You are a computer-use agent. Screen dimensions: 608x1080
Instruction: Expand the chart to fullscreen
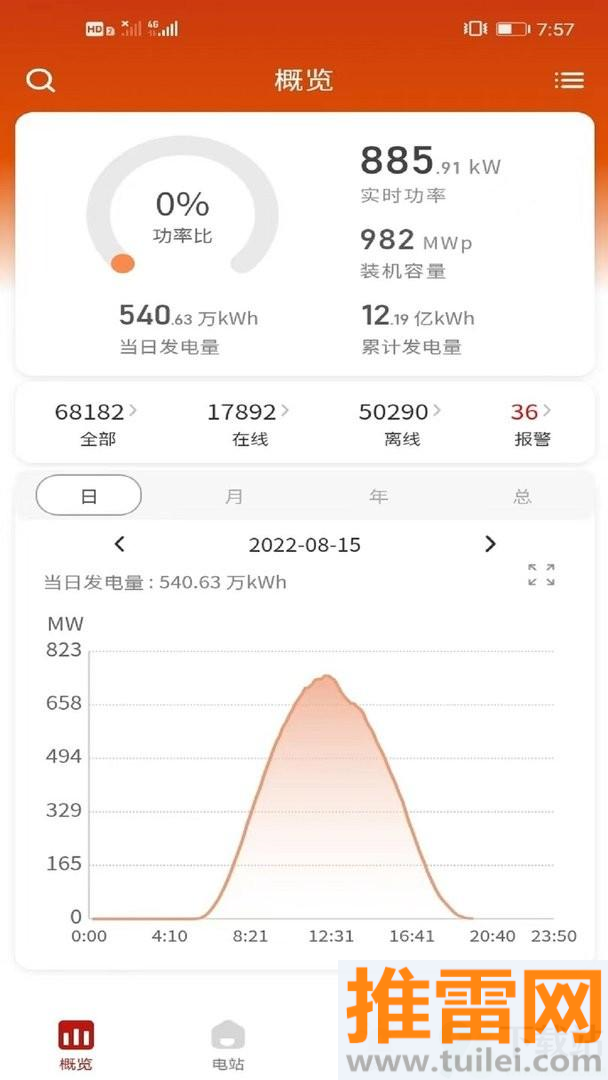pos(541,575)
